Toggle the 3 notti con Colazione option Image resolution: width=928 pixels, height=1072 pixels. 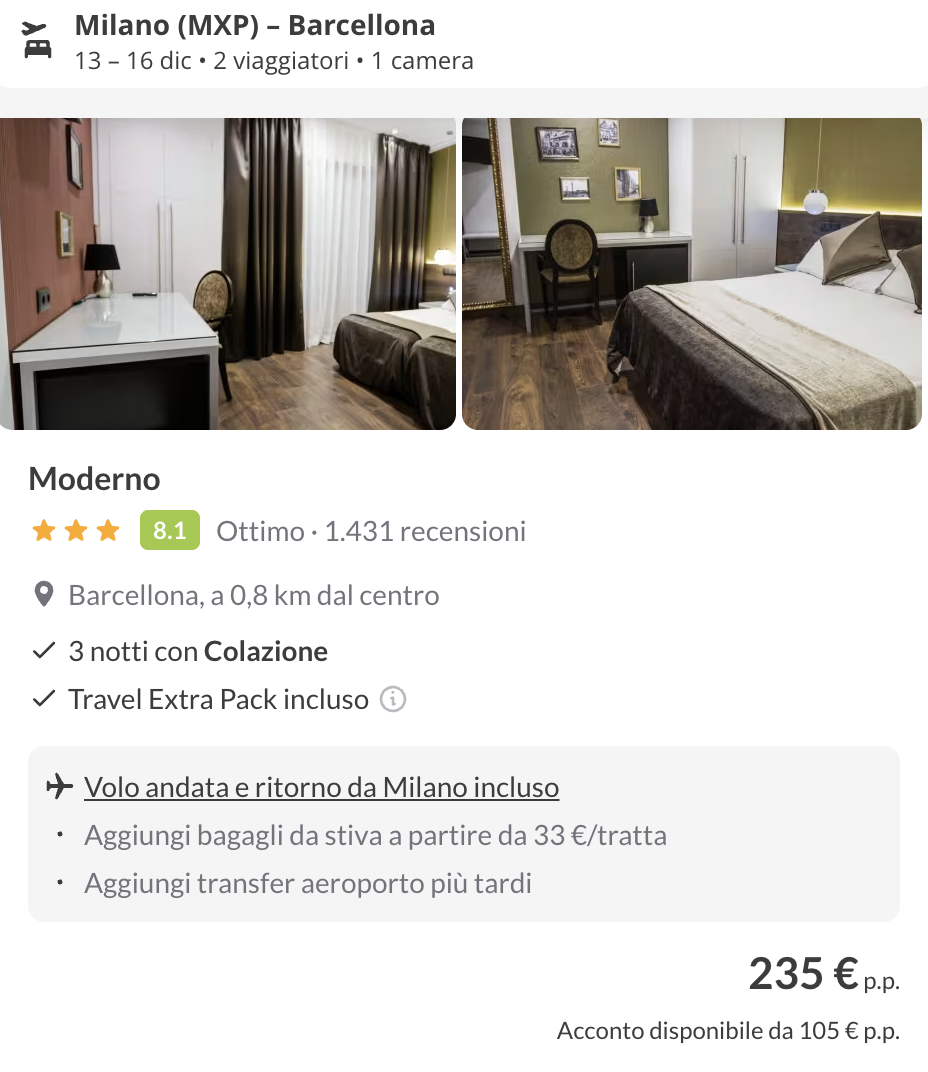tap(197, 650)
